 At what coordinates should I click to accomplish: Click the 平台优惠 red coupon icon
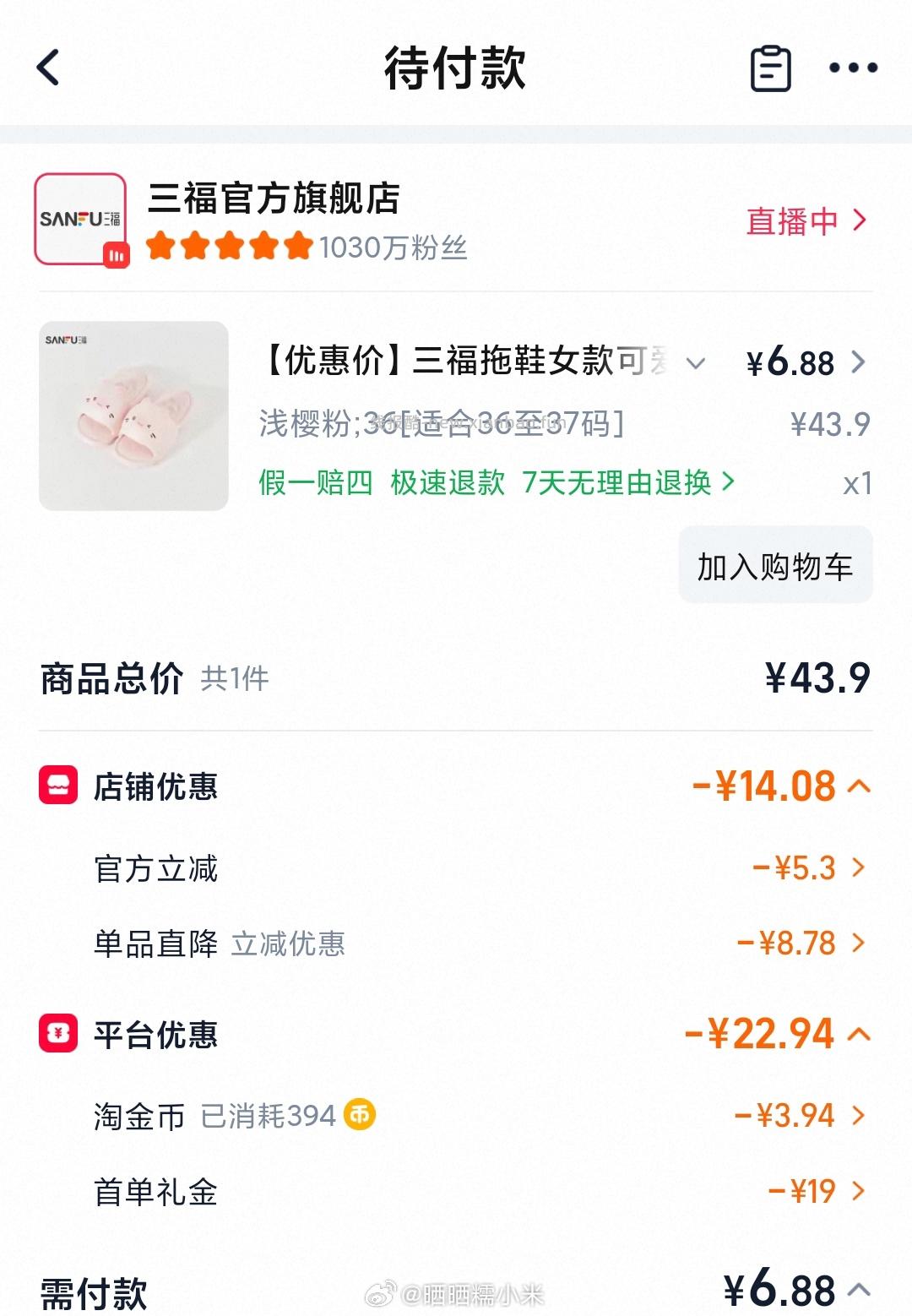(x=57, y=1032)
